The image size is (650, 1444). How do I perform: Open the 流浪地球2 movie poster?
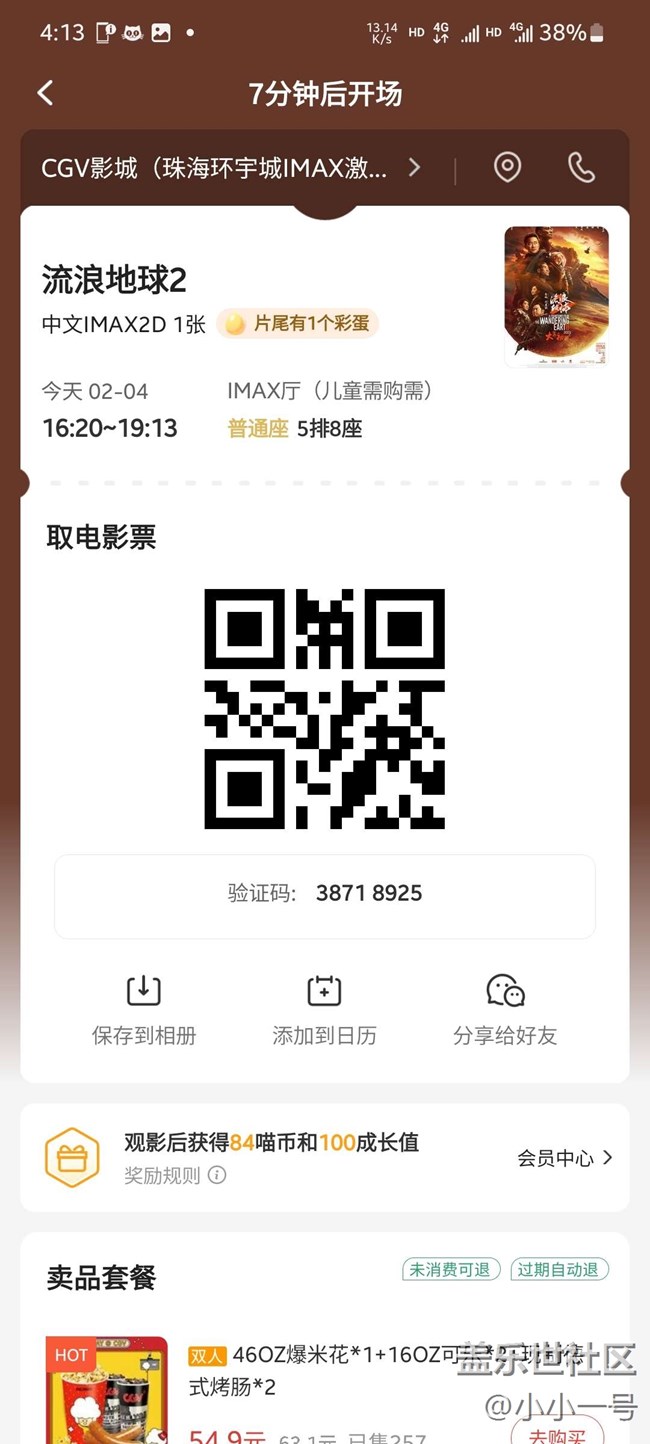click(556, 297)
